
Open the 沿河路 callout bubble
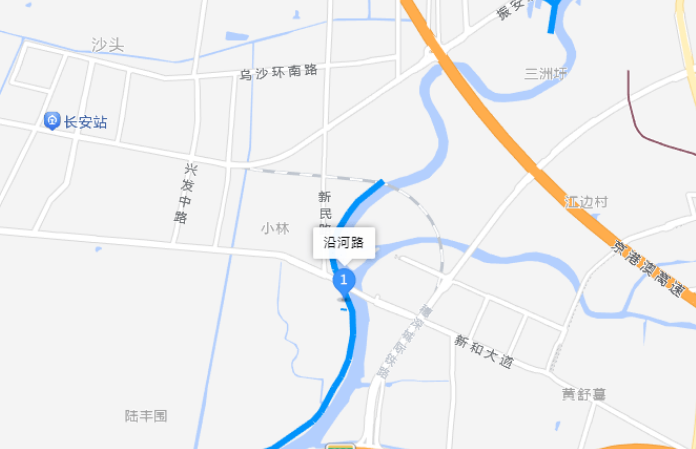(344, 242)
